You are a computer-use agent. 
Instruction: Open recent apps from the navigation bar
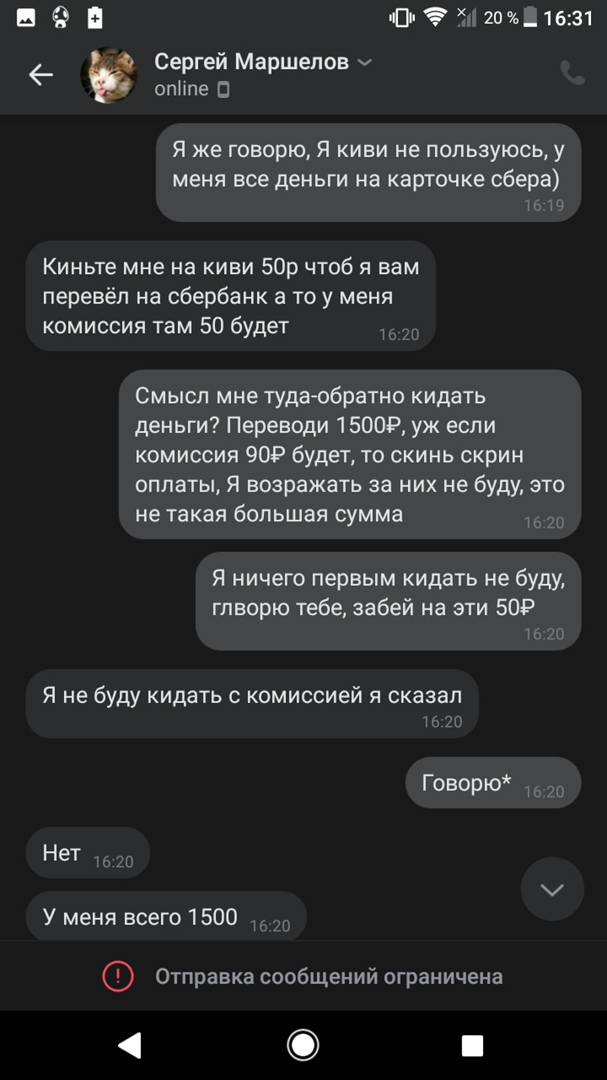tap(472, 1045)
